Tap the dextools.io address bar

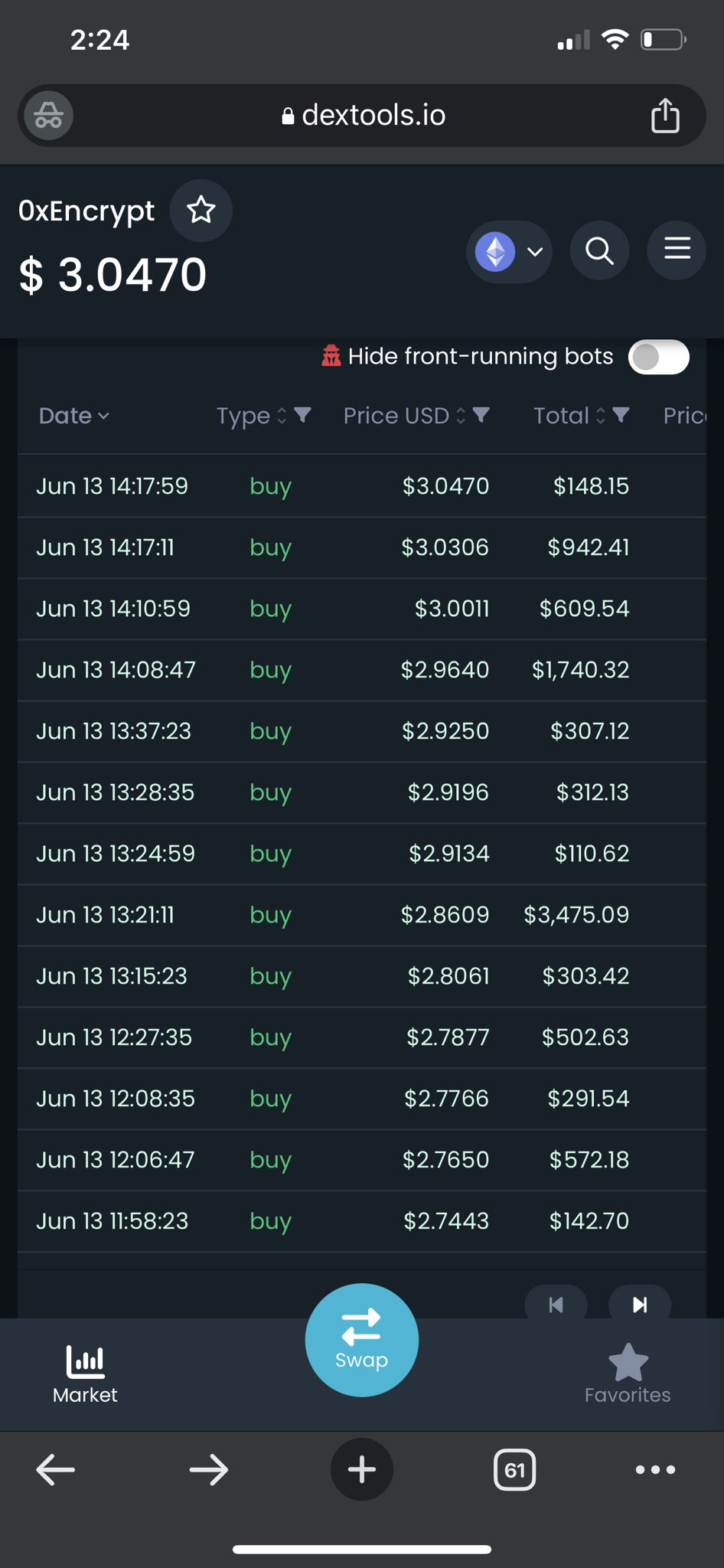pos(363,116)
